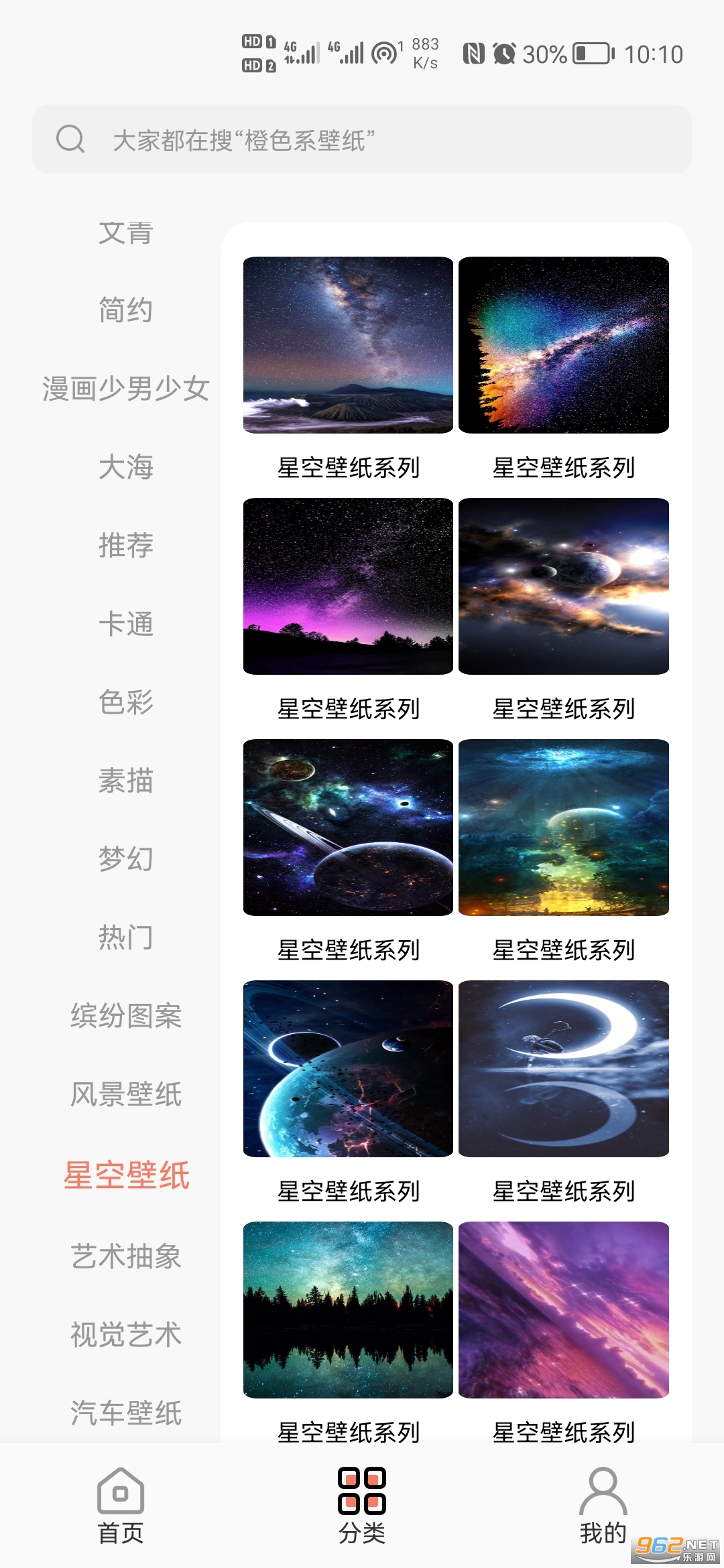The width and height of the screenshot is (724, 1568).
Task: Open the 梦幻 category
Action: [x=126, y=859]
